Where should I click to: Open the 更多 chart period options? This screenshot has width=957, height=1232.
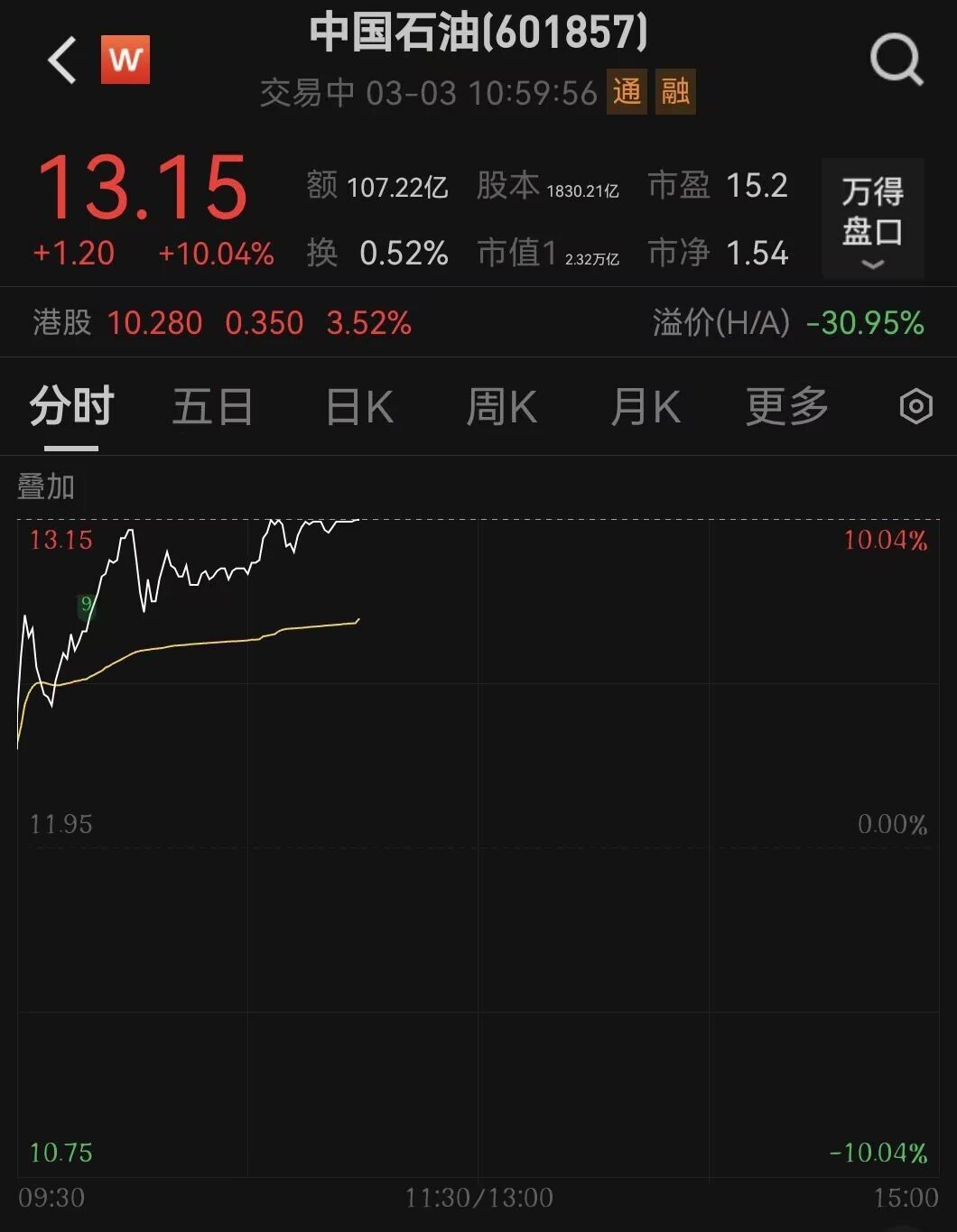pos(786,407)
